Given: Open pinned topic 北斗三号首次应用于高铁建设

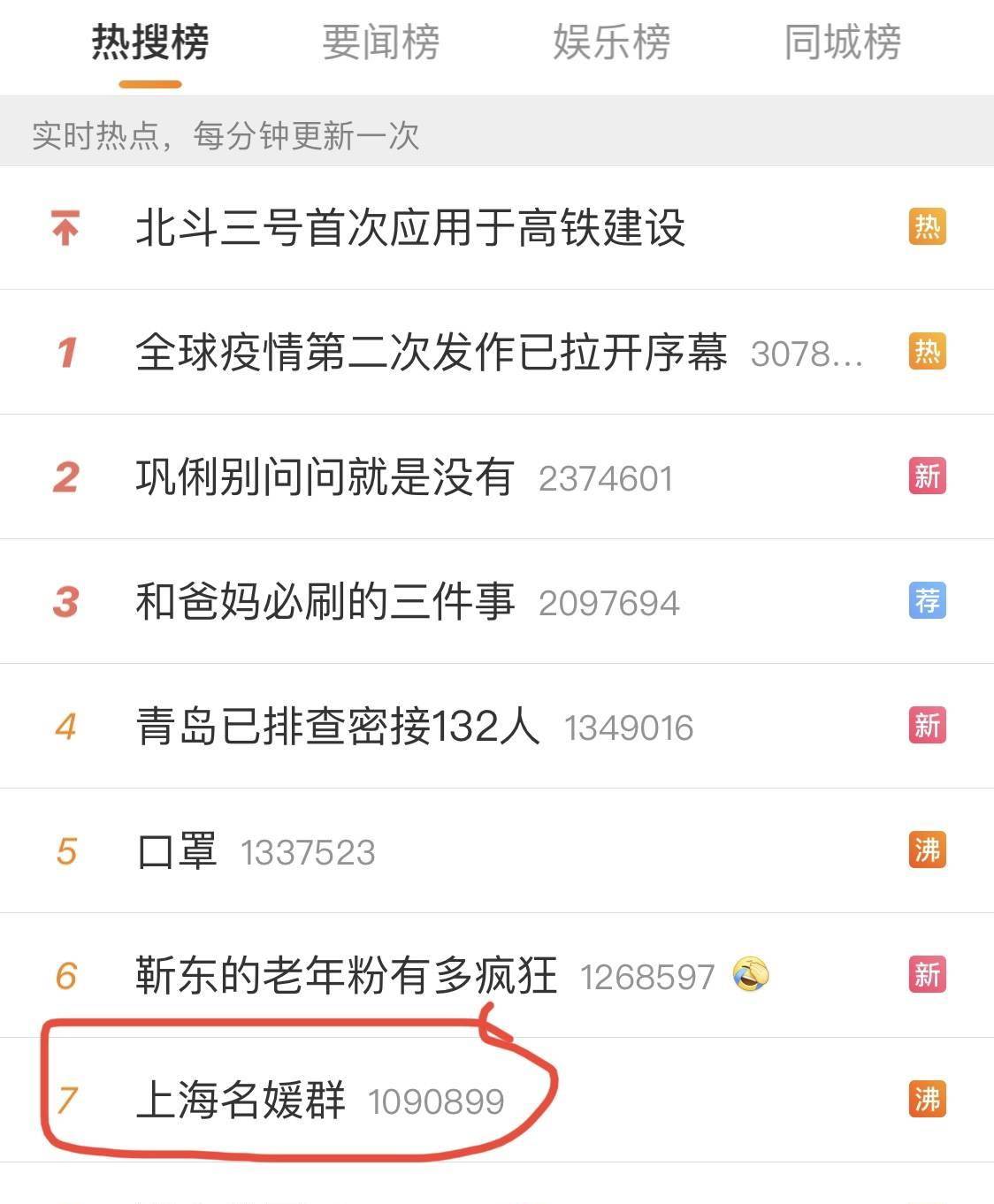Looking at the screenshot, I should coord(410,228).
